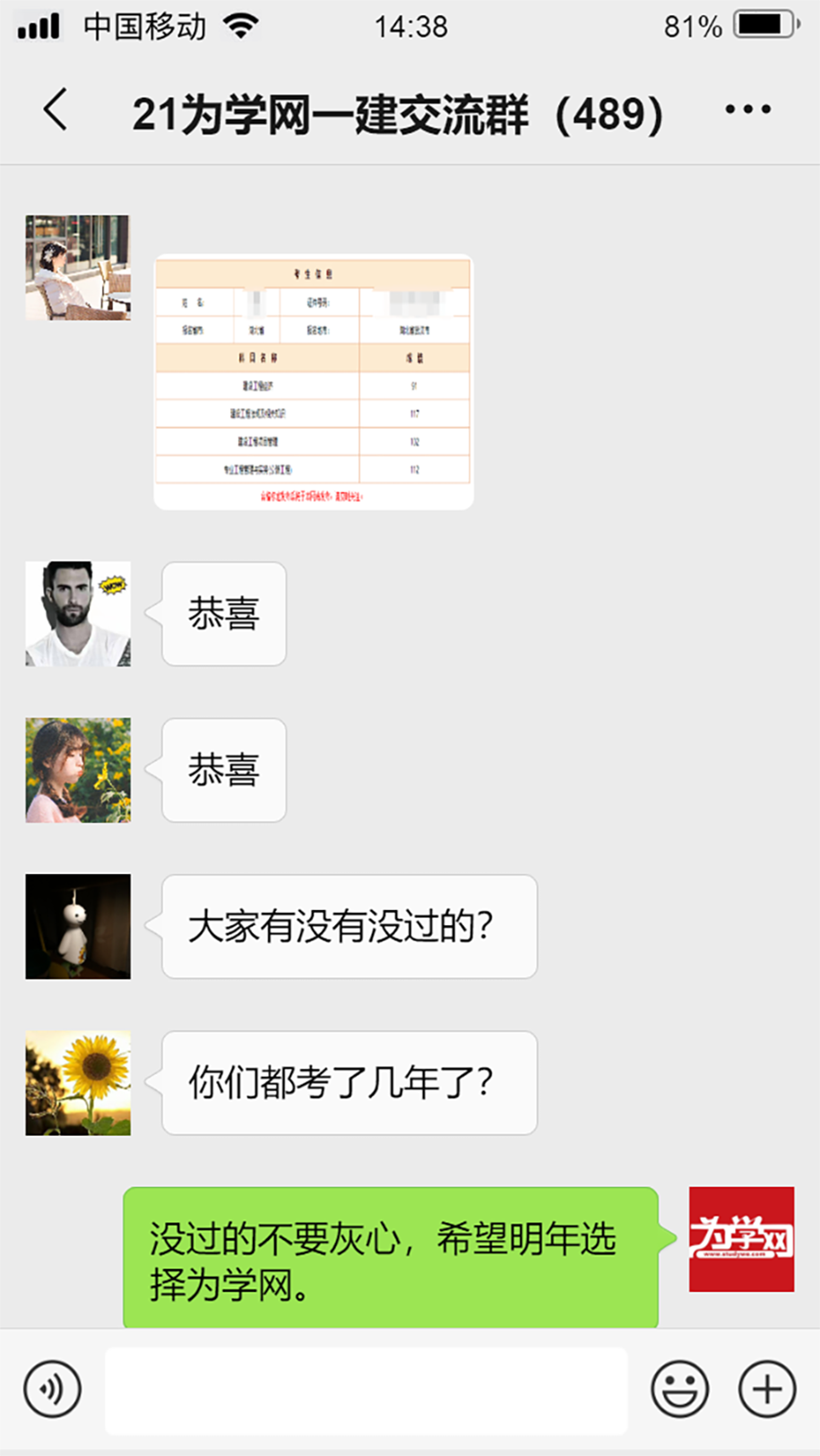
Task: Go back from the group chat
Action: pos(56,110)
